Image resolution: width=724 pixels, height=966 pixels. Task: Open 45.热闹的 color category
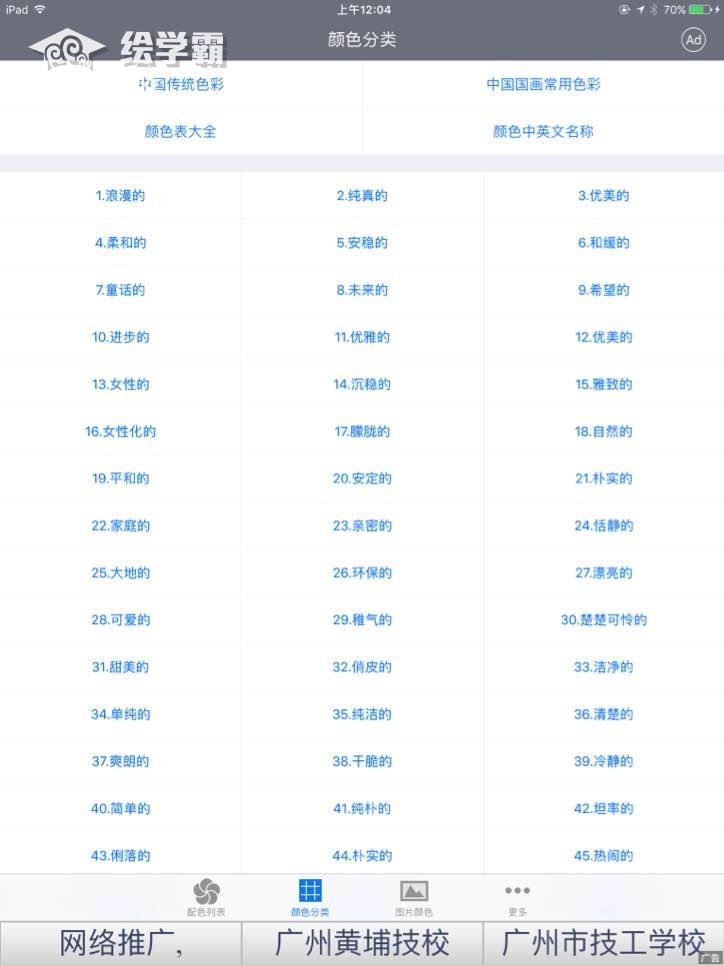[604, 855]
